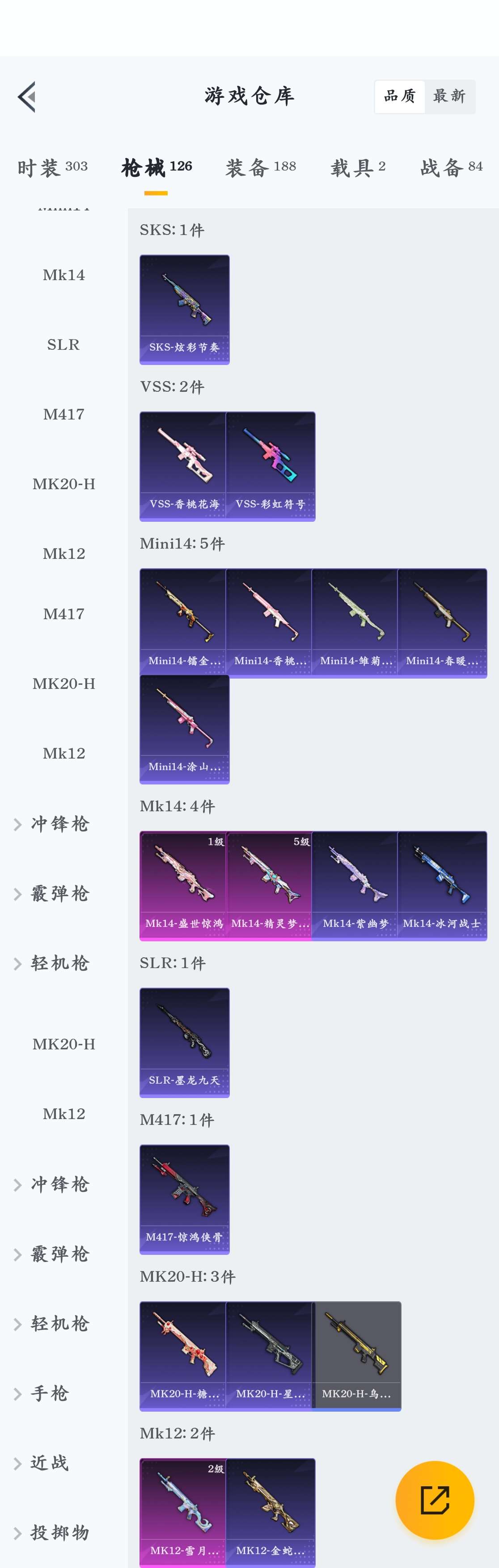This screenshot has width=499, height=1568.
Task: Expand the 手枪 category
Action: (x=50, y=1393)
